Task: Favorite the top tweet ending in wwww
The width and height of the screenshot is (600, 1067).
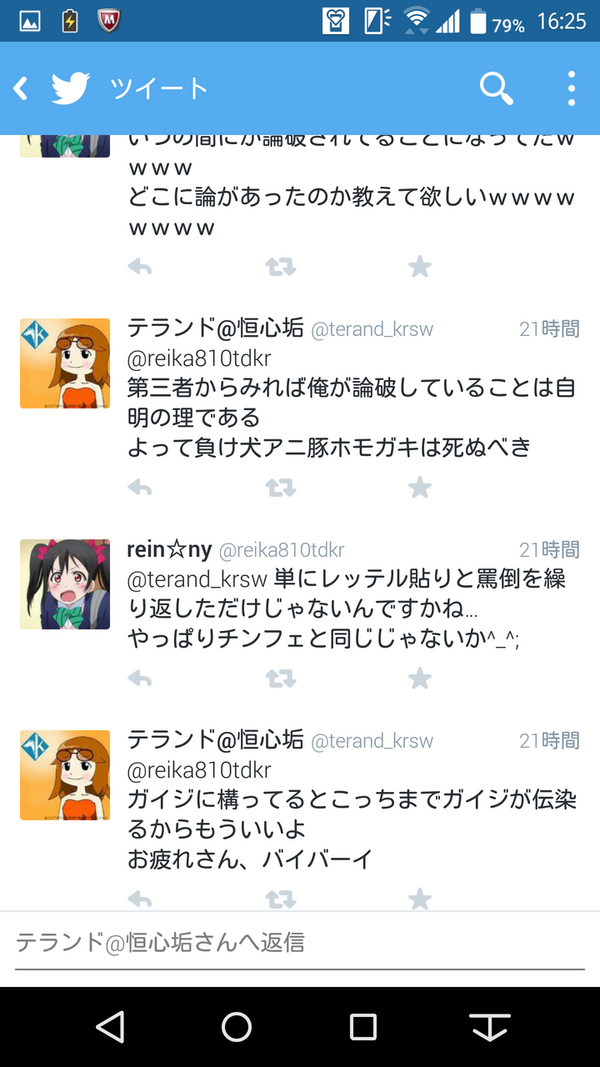Action: (420, 267)
